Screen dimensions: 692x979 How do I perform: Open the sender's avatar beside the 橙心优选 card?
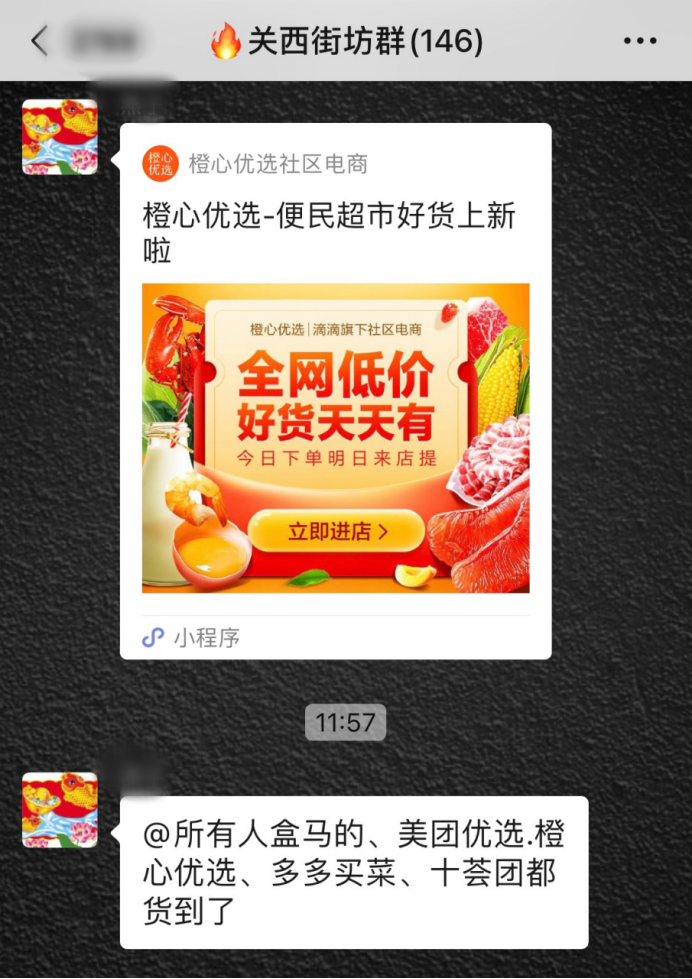tap(60, 137)
